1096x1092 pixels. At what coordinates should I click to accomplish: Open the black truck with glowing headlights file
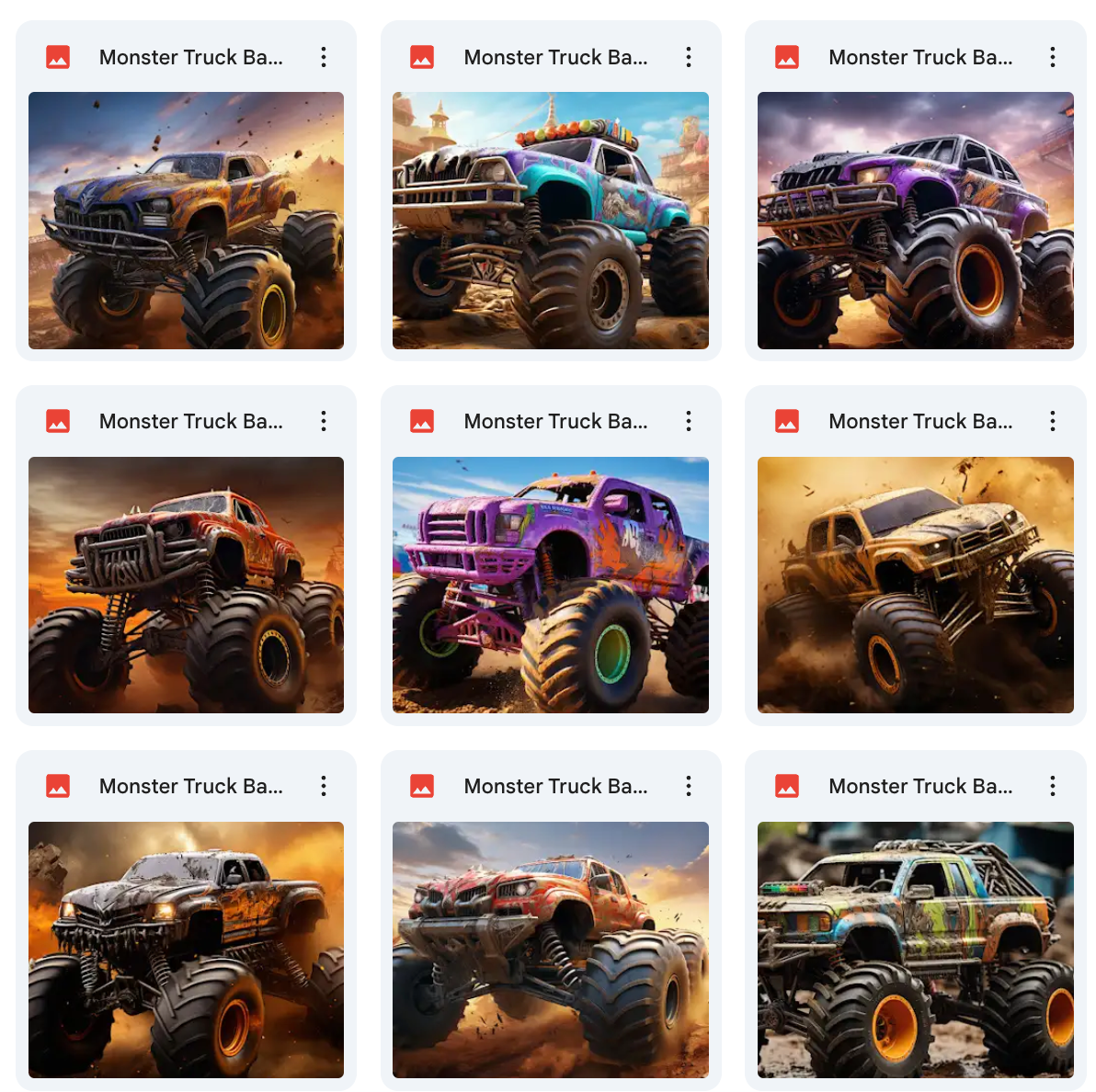186,950
